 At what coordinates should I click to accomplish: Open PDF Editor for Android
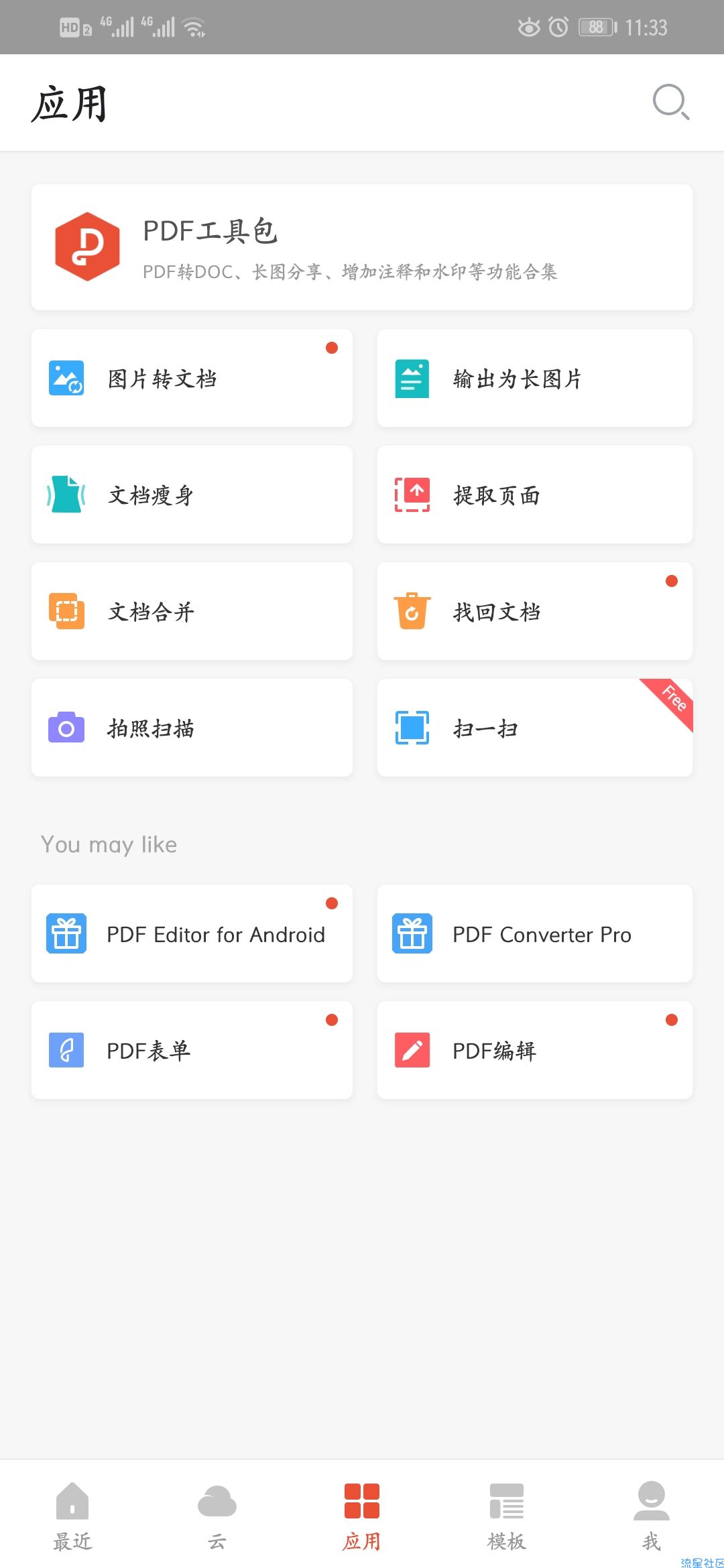[x=192, y=934]
